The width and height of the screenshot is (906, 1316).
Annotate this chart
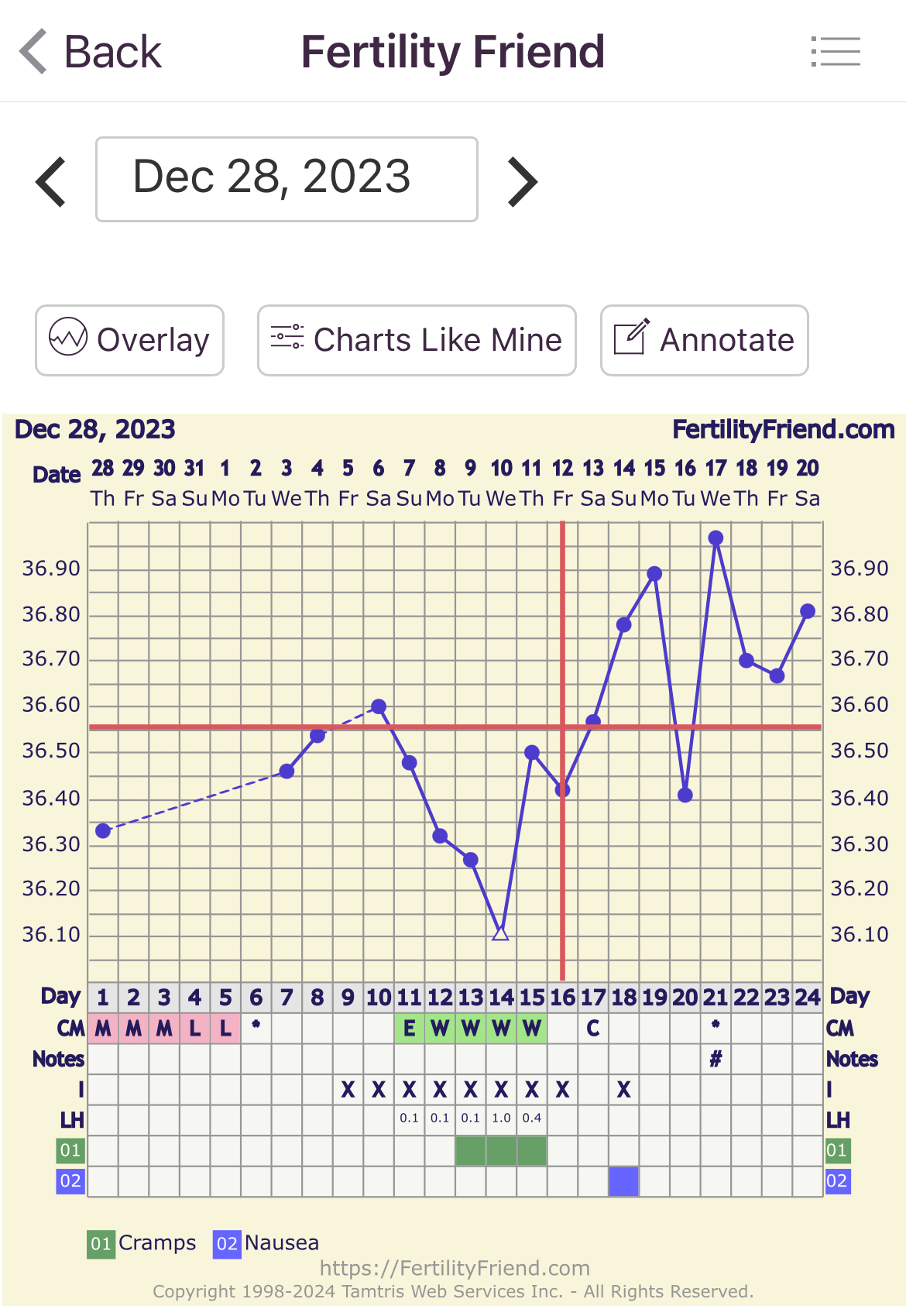point(704,340)
